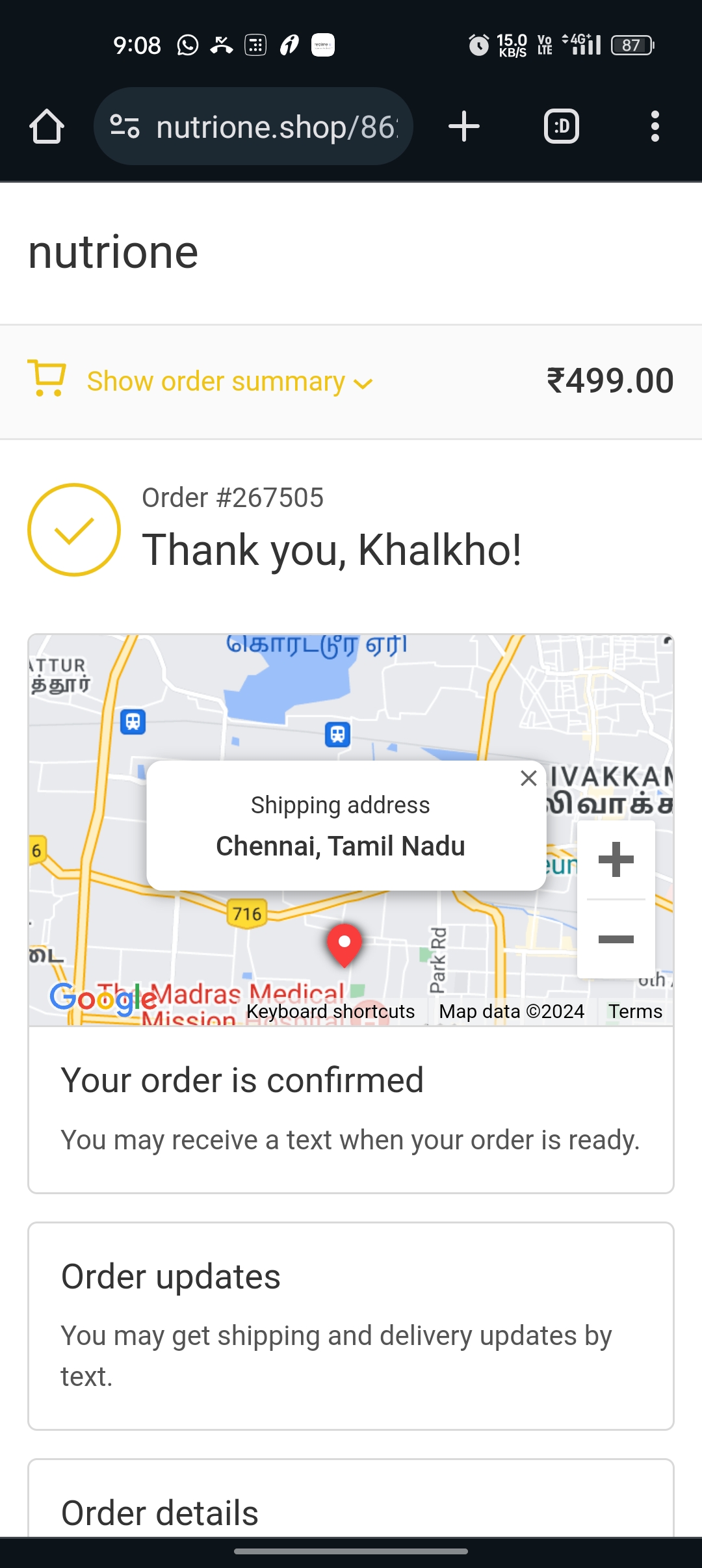Close the Shipping address popup

(528, 778)
